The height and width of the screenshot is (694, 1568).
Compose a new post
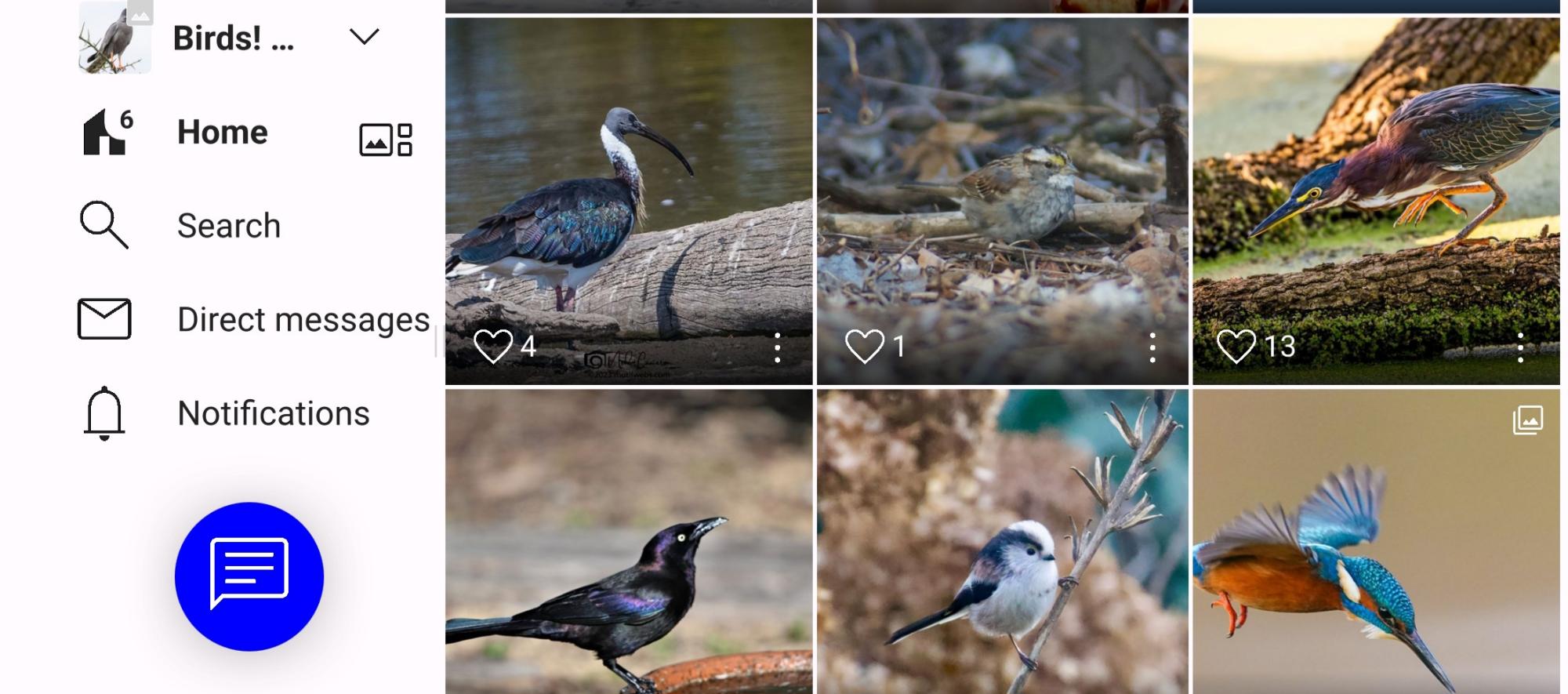point(249,576)
